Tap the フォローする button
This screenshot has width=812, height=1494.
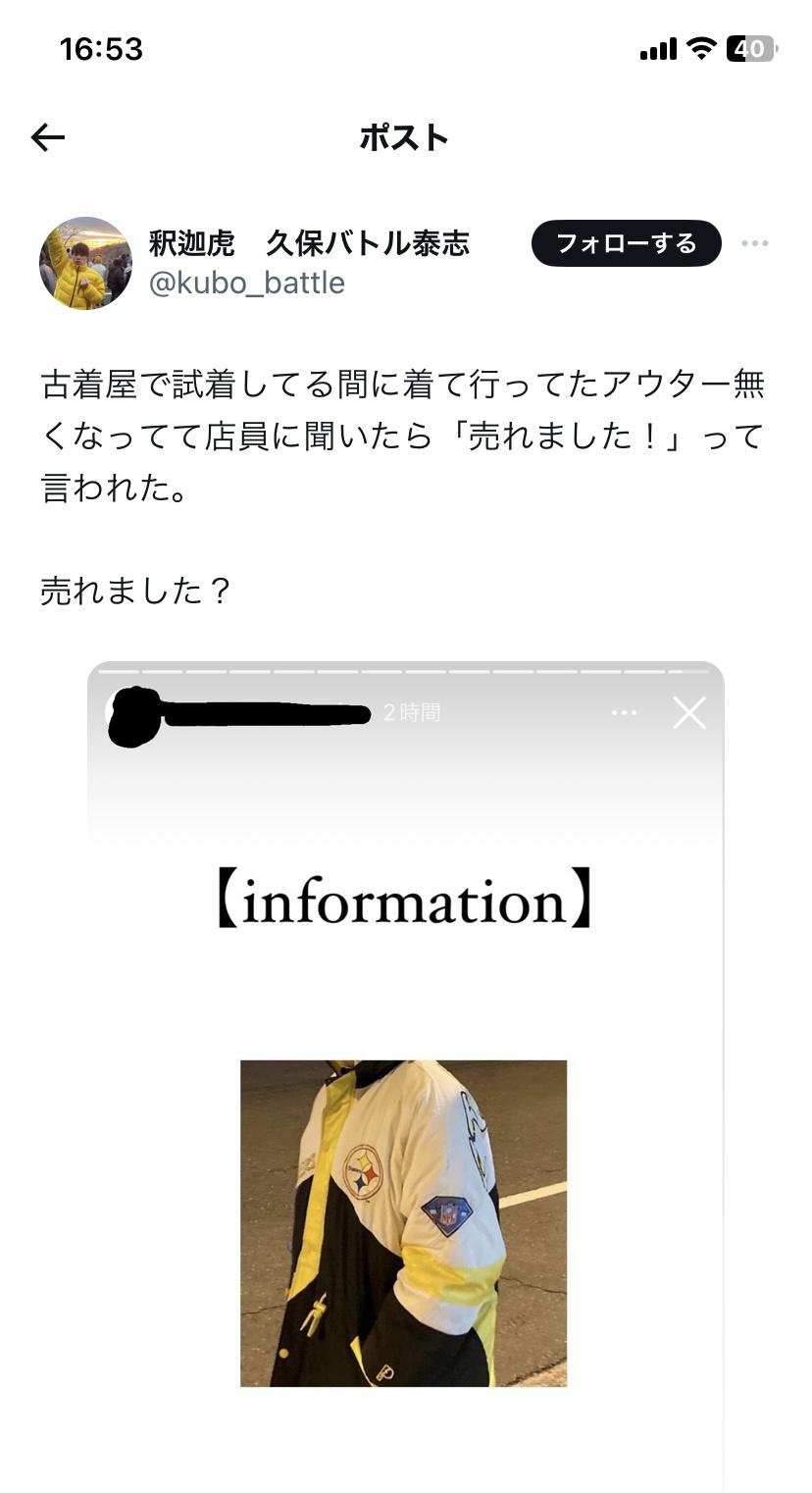[626, 243]
